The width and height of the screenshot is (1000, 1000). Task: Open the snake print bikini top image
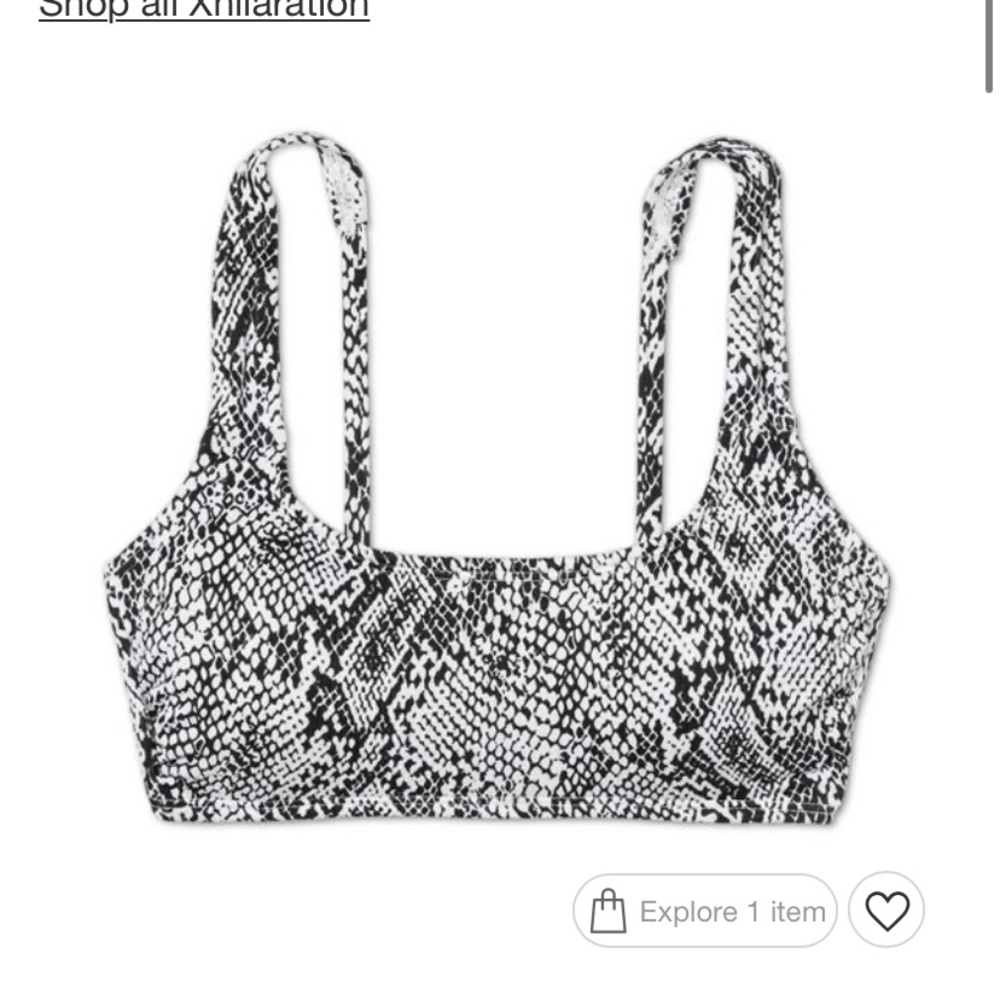pyautogui.click(x=497, y=520)
